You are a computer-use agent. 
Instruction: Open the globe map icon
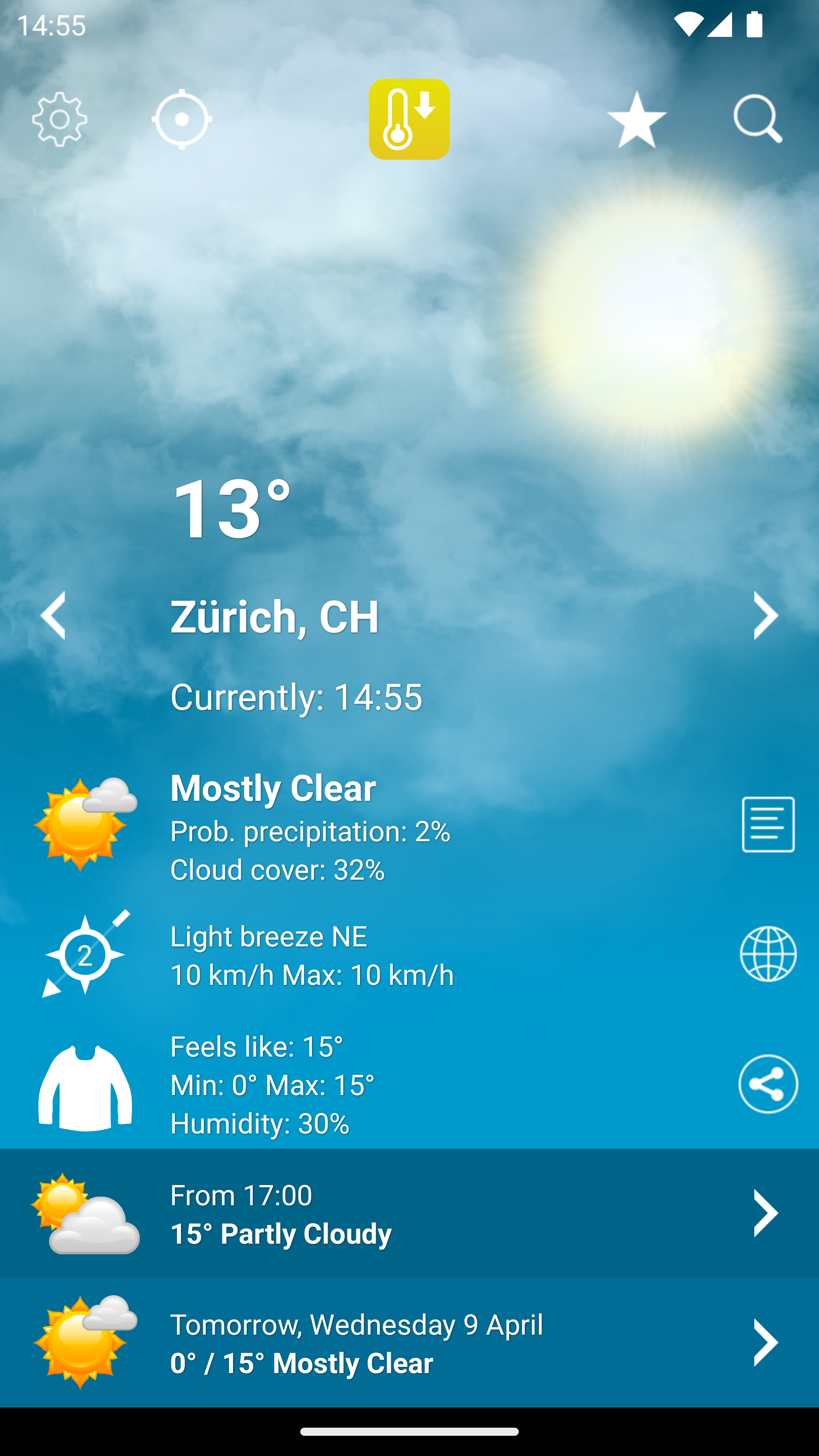pos(767,954)
